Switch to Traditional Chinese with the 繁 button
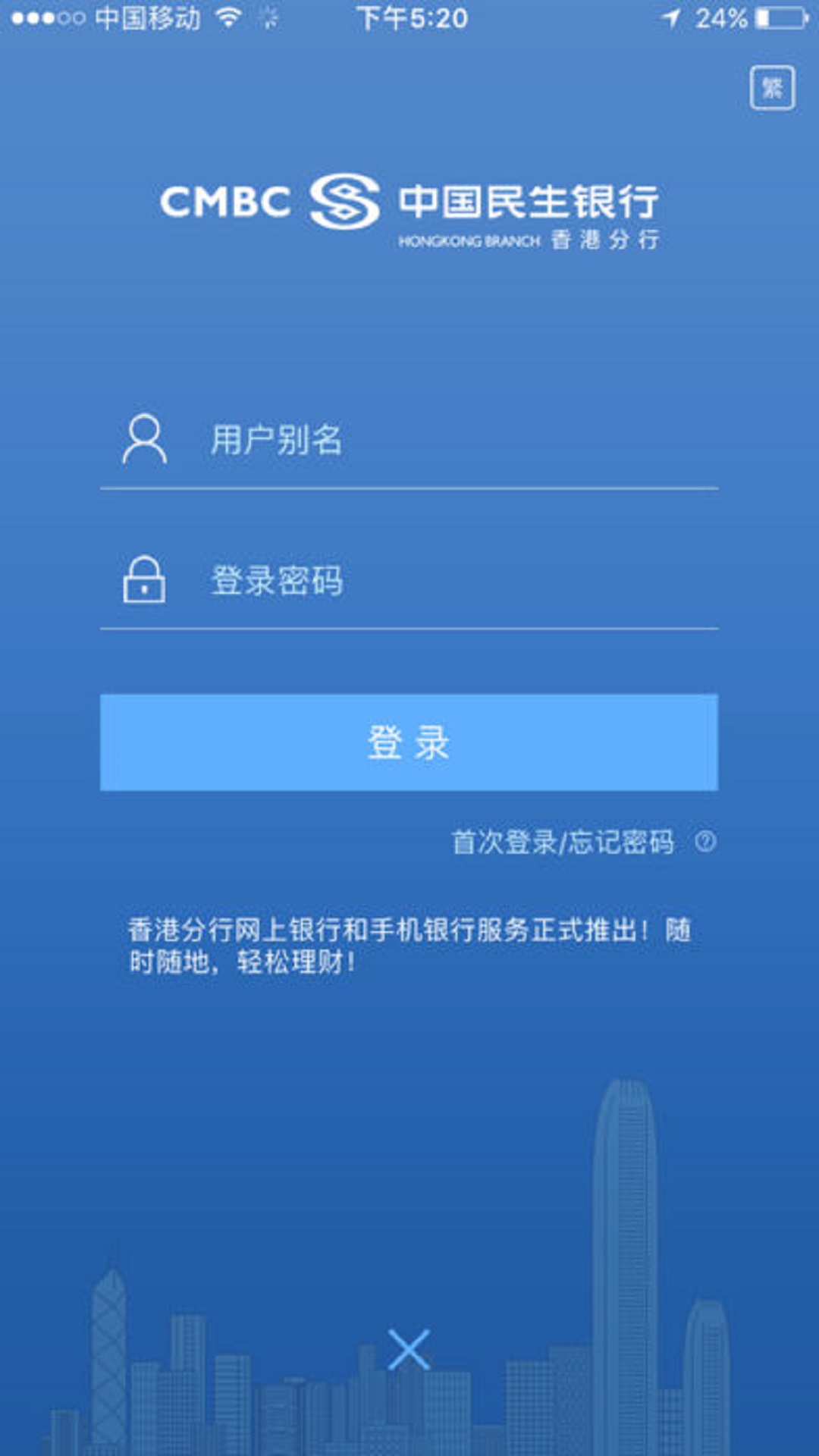819x1456 pixels. (x=772, y=88)
